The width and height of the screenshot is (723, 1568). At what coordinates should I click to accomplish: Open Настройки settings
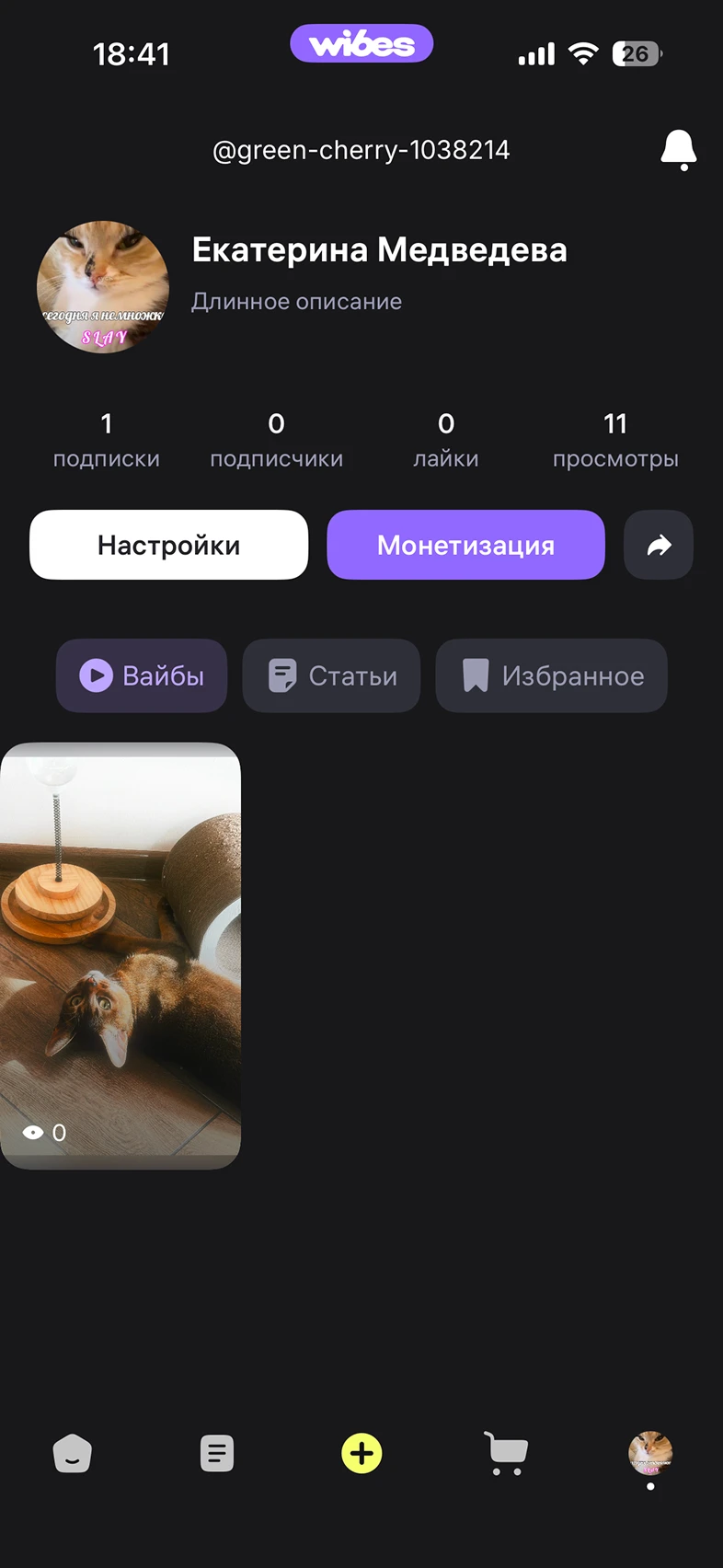168,545
